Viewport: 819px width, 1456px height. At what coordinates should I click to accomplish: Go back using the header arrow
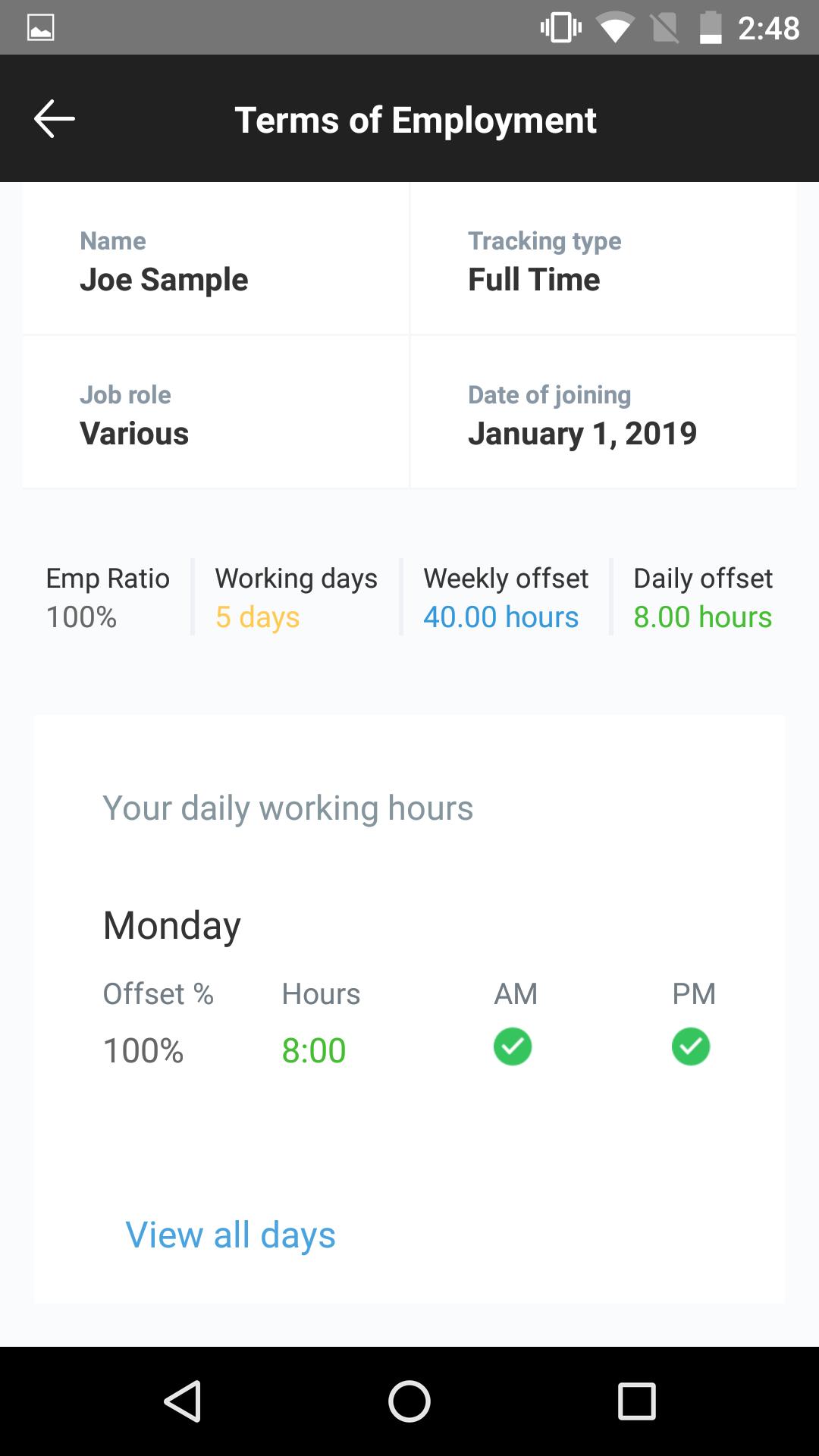coord(54,119)
